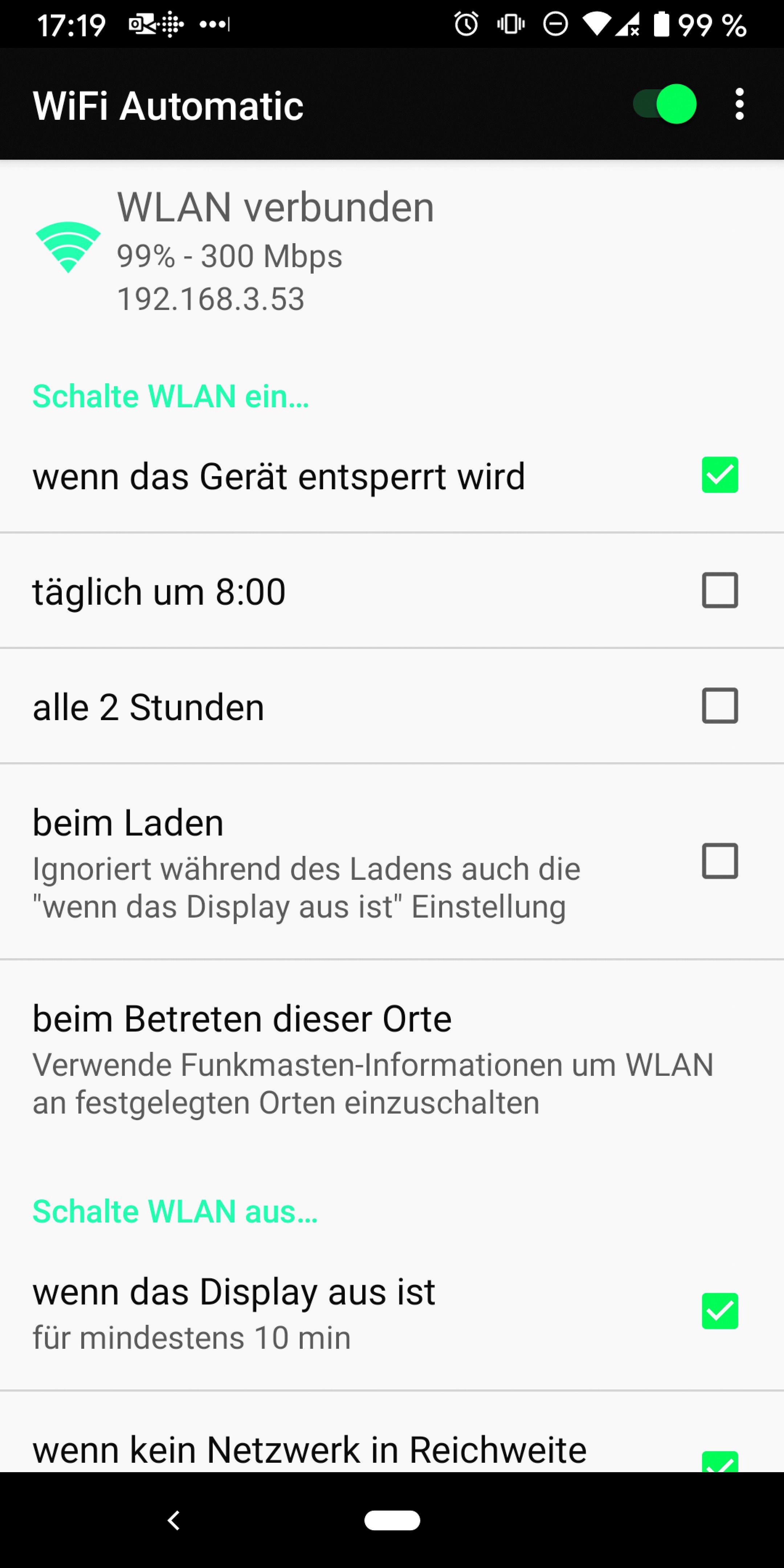Click the green WiFi signal icon
The height and width of the screenshot is (1568, 784).
(x=67, y=246)
